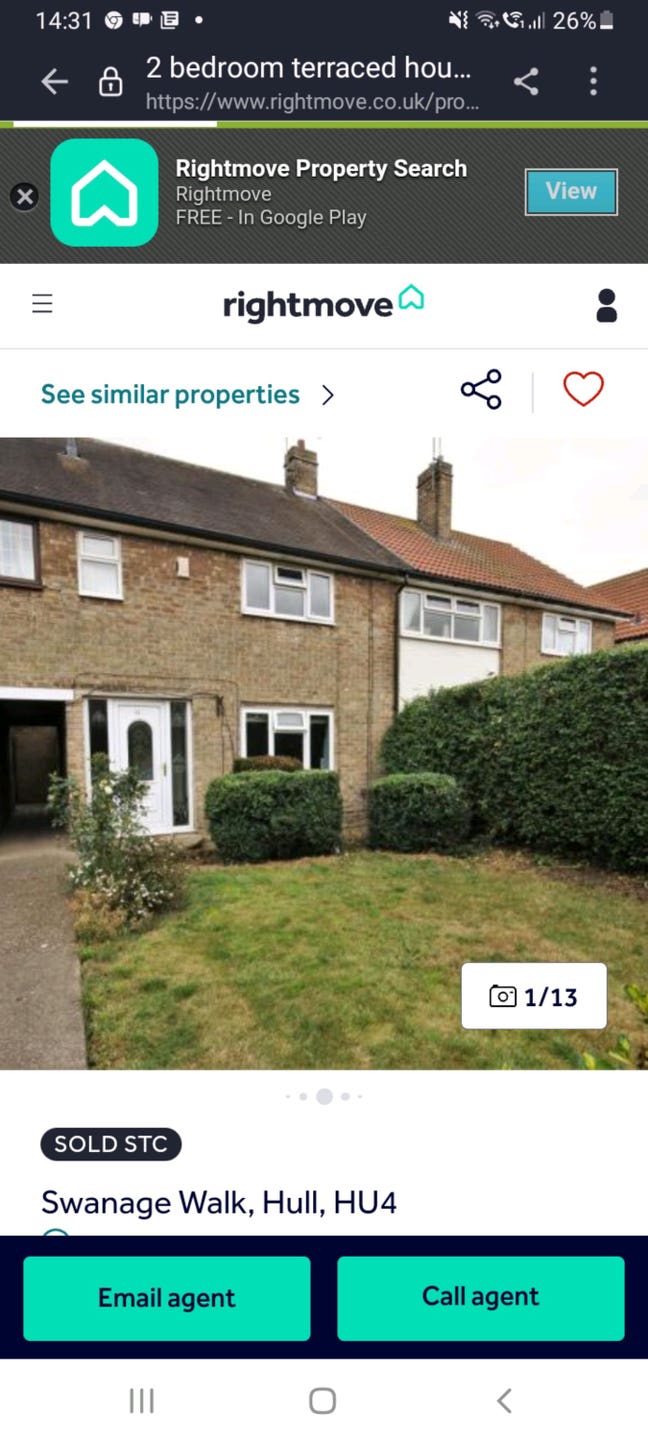Viewport: 648px width, 1440px height.
Task: Open the Rightmove hamburger menu
Action: pyautogui.click(x=42, y=304)
